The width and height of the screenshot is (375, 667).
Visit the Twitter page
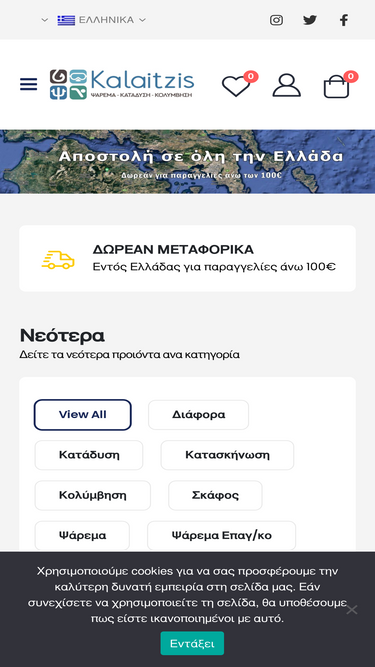tap(310, 20)
